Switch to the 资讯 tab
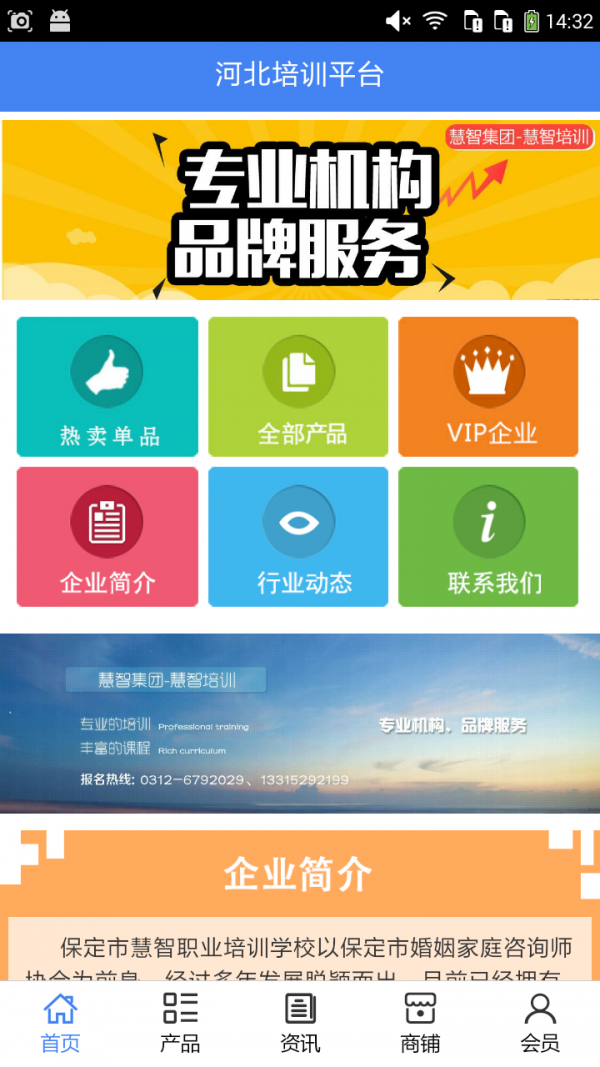The width and height of the screenshot is (600, 1067). tap(300, 1023)
